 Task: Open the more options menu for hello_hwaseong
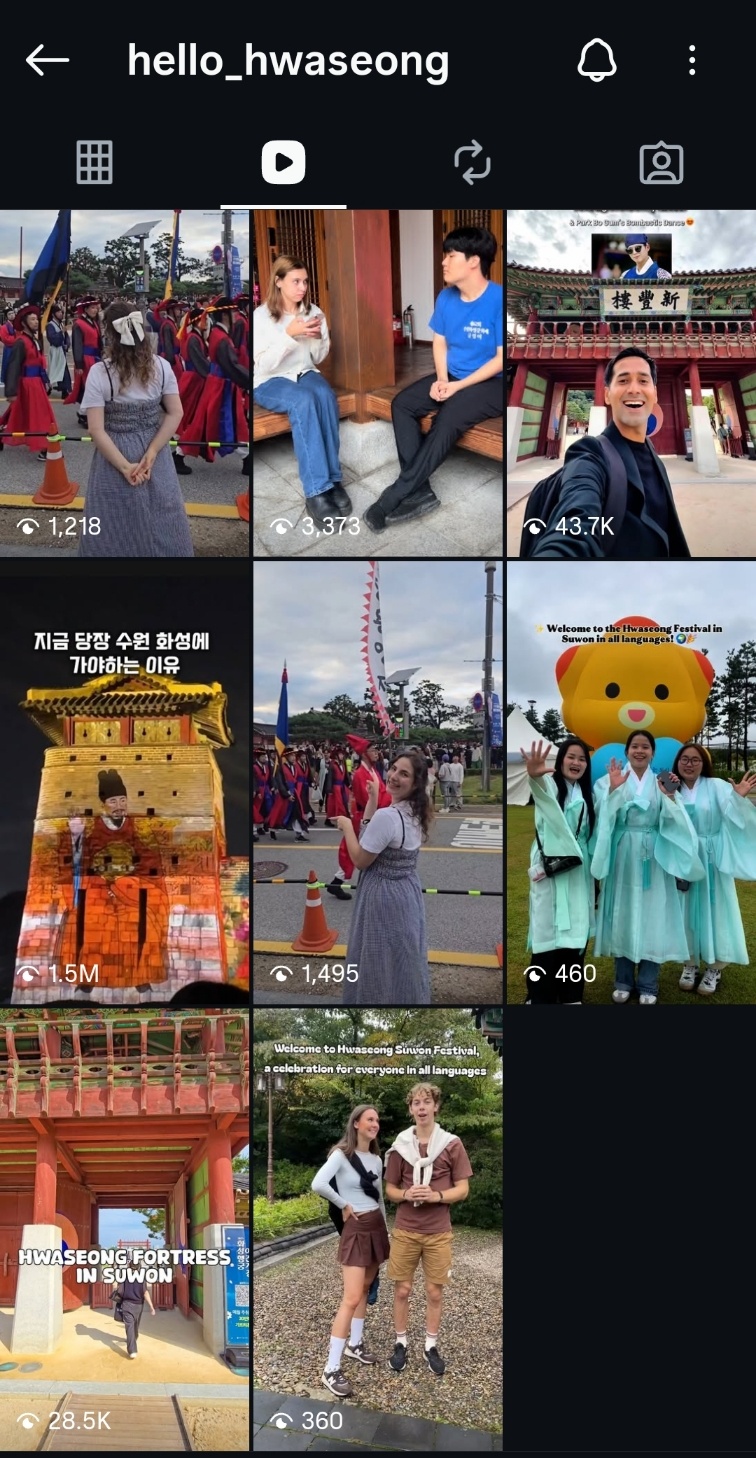pos(691,60)
